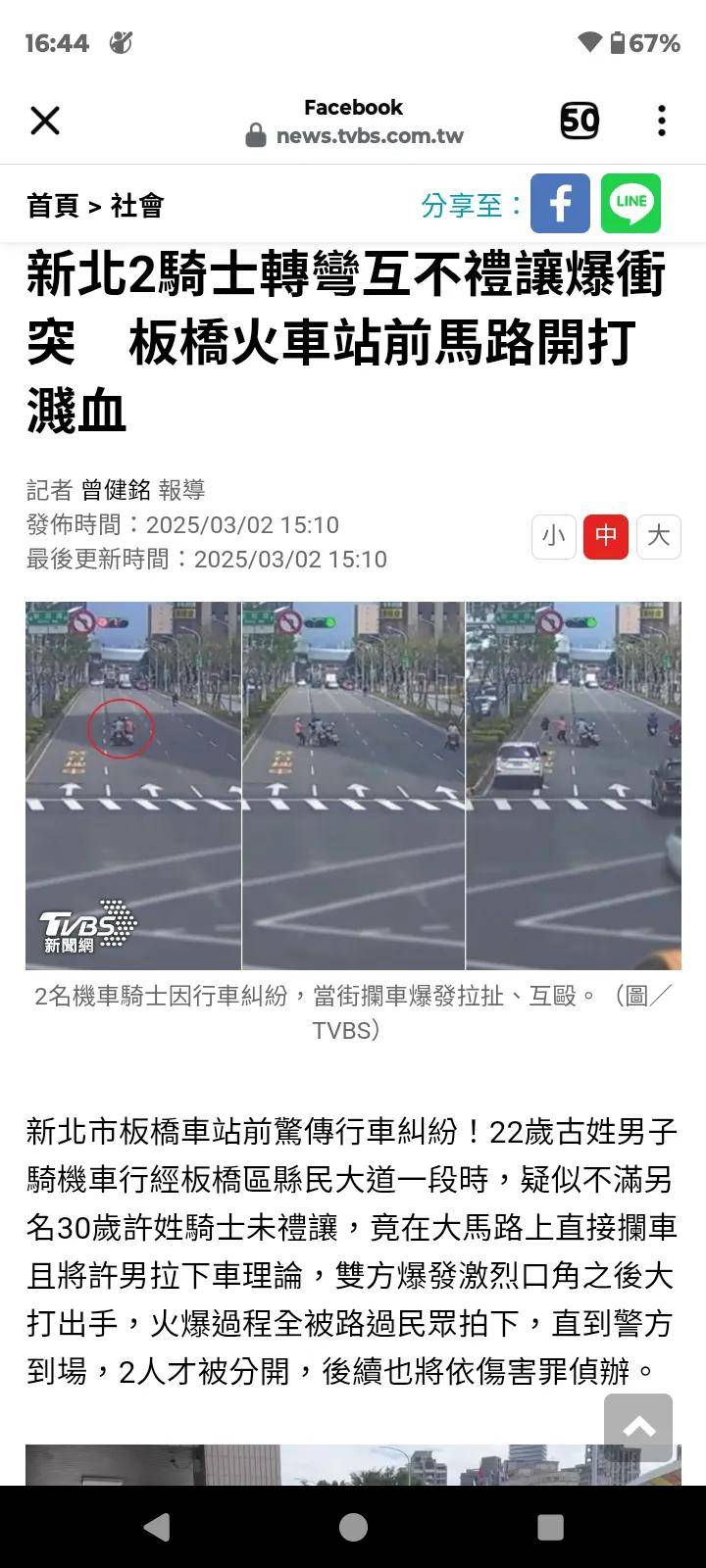Image resolution: width=706 pixels, height=1568 pixels.
Task: Close the in-app browser
Action: coord(45,122)
